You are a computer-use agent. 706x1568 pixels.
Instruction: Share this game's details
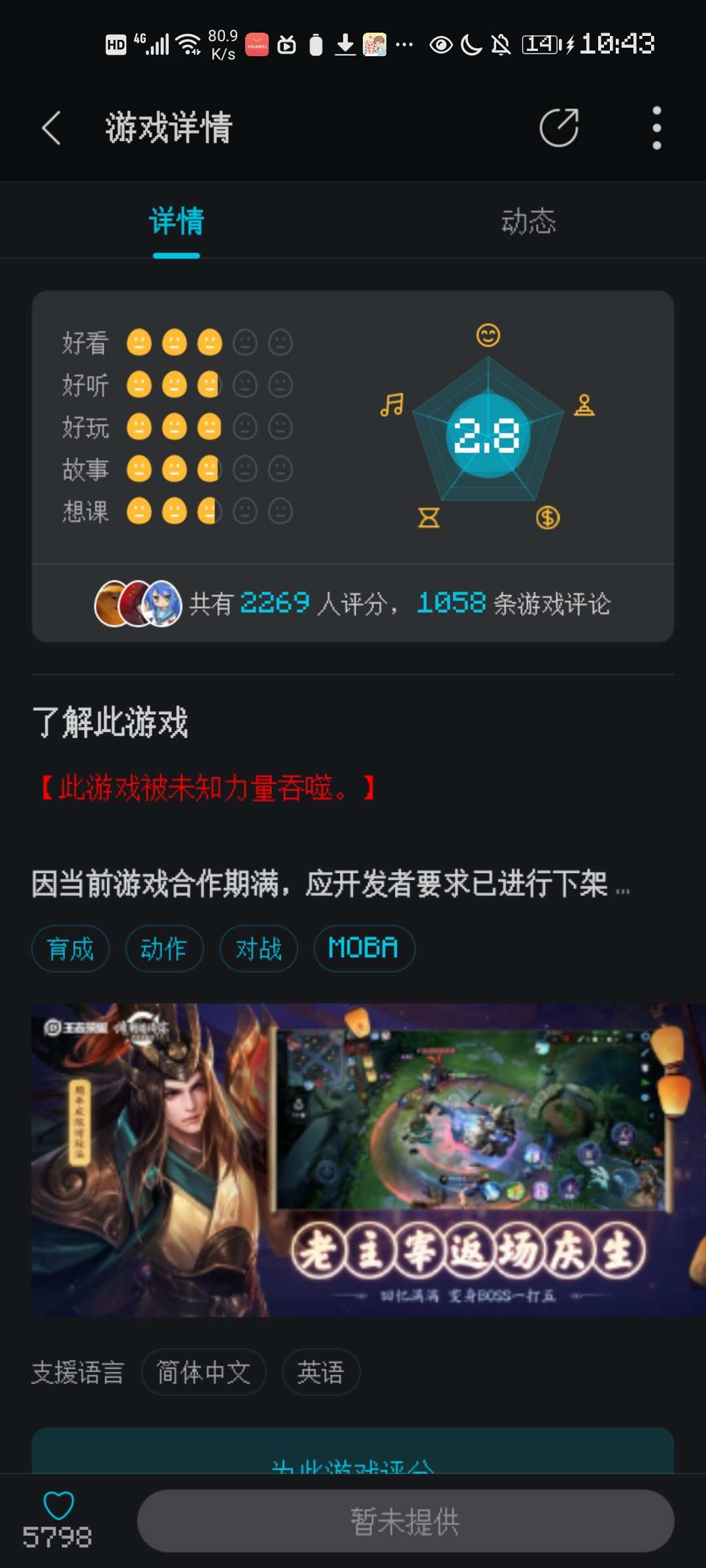pos(559,127)
